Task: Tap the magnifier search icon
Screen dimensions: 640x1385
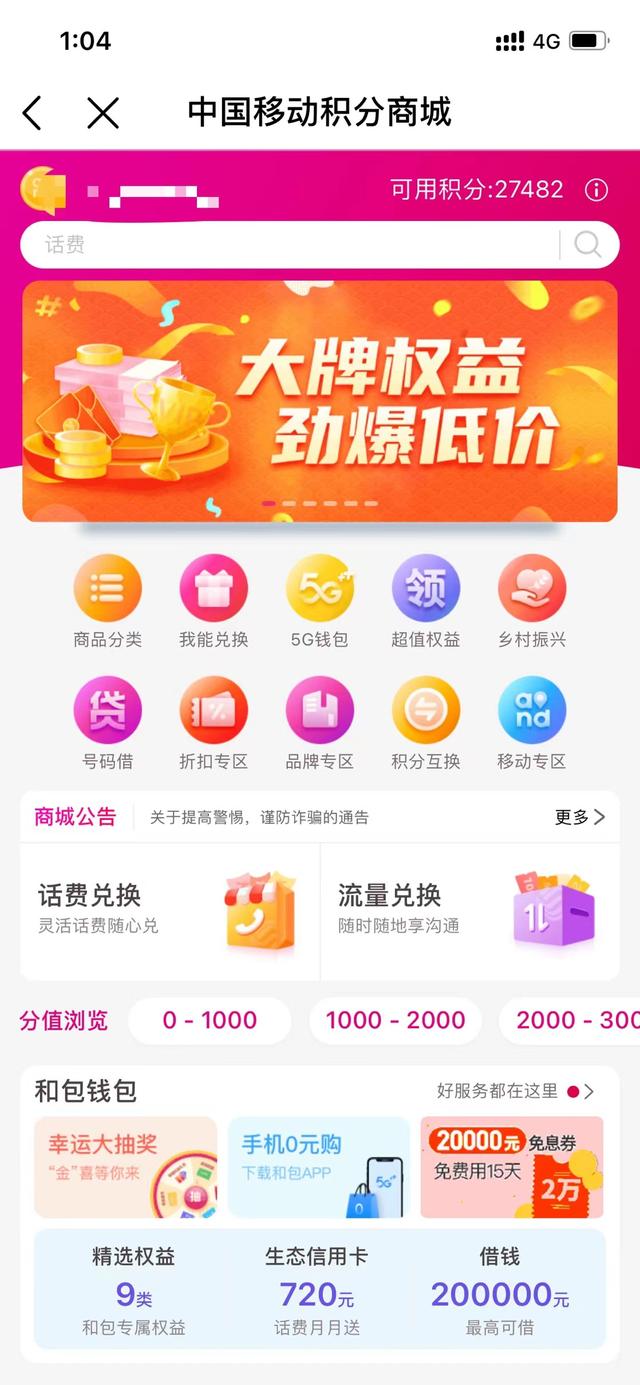Action: [x=588, y=245]
